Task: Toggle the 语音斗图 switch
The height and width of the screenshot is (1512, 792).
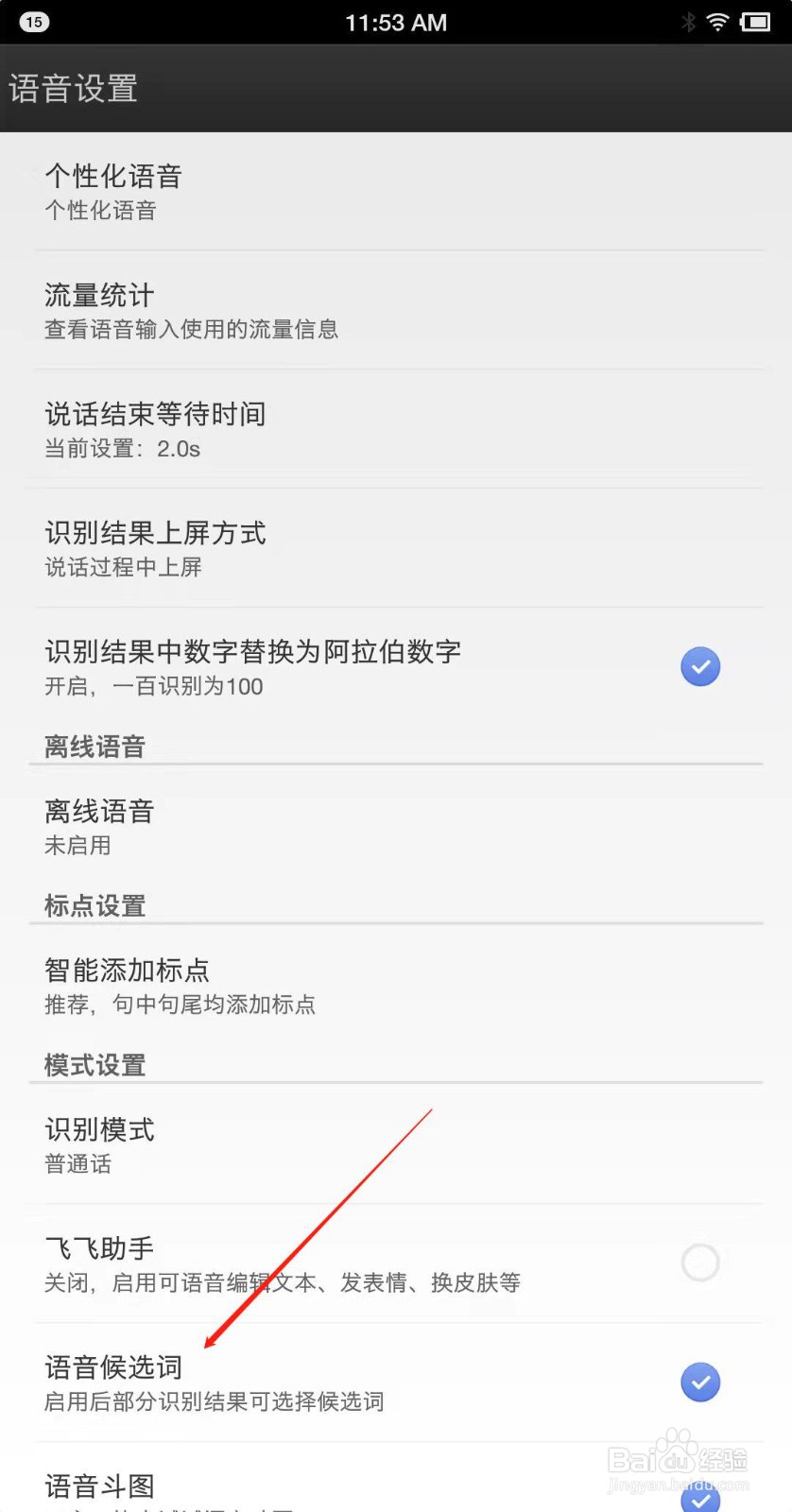Action: click(700, 1498)
